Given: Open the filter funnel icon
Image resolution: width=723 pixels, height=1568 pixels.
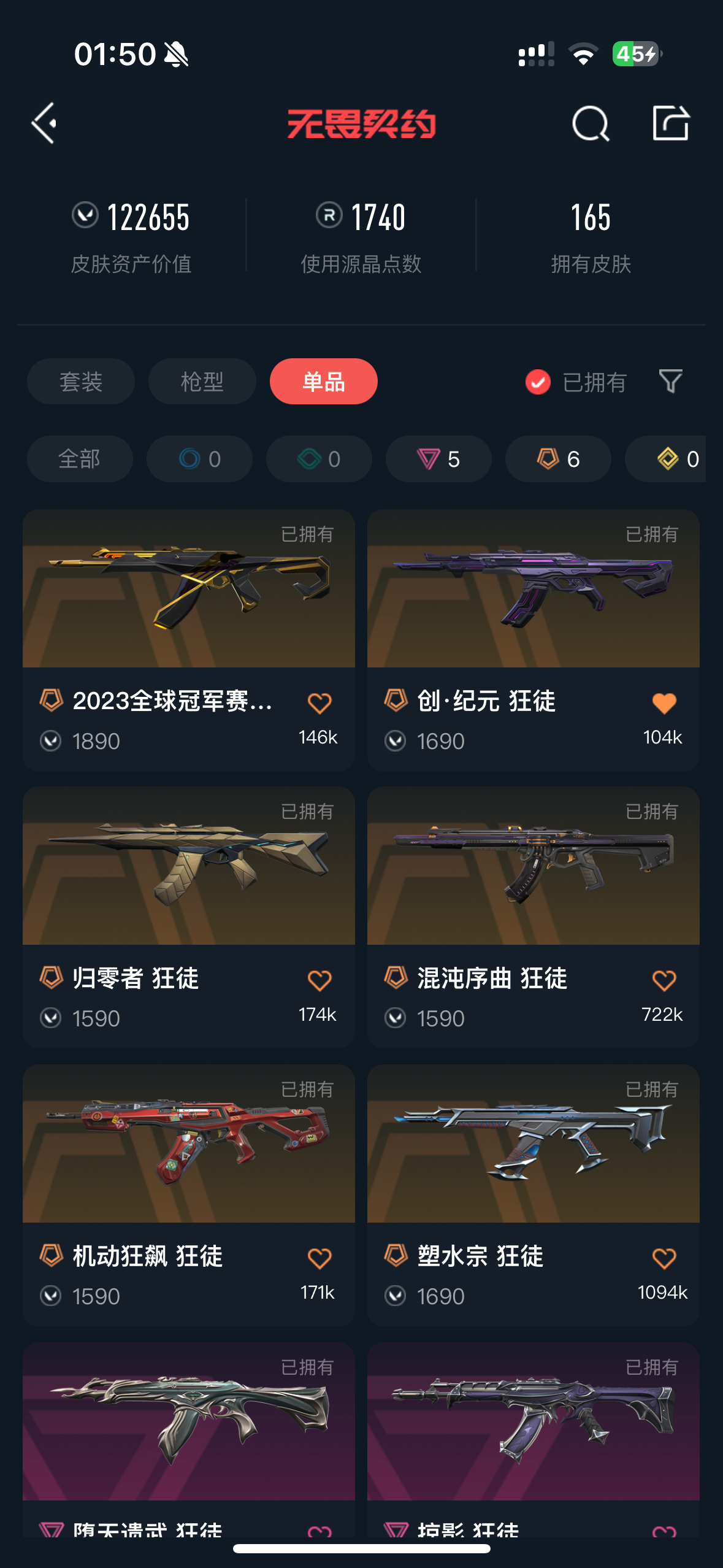Looking at the screenshot, I should pyautogui.click(x=670, y=382).
